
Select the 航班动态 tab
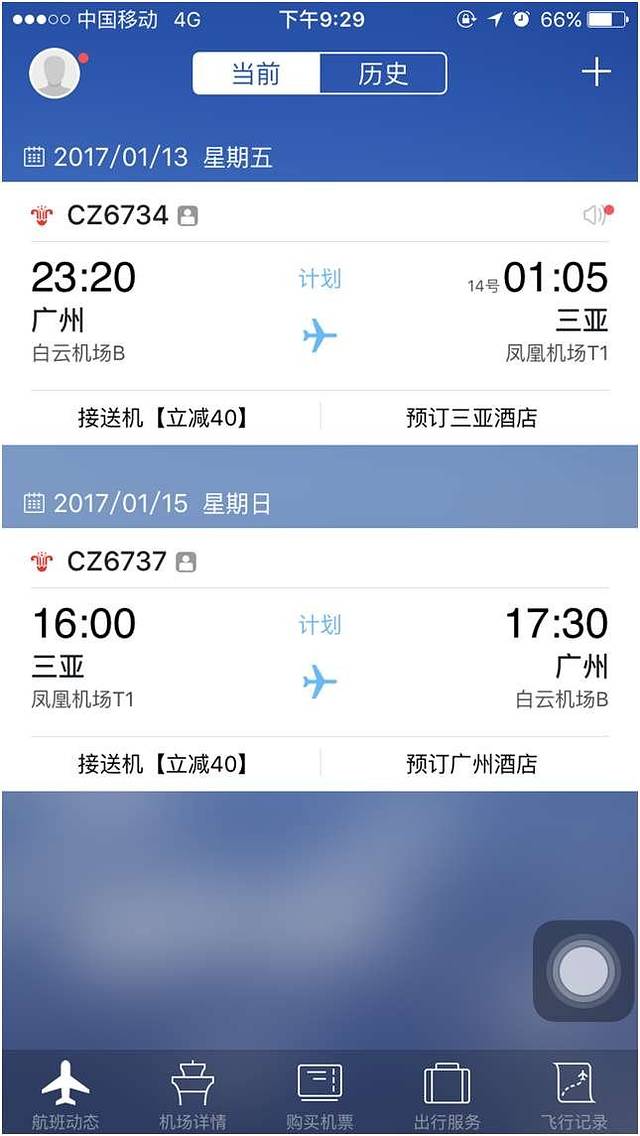click(65, 1095)
